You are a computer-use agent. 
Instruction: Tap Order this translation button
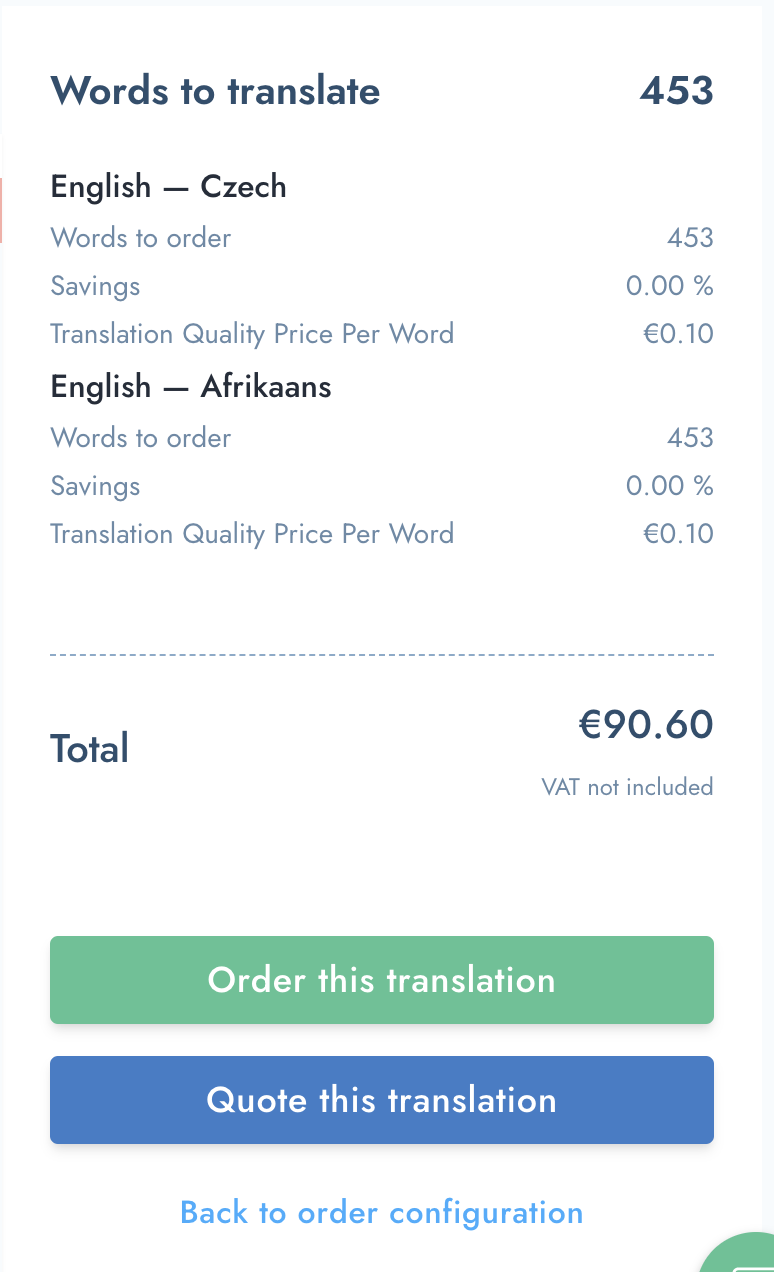[382, 980]
